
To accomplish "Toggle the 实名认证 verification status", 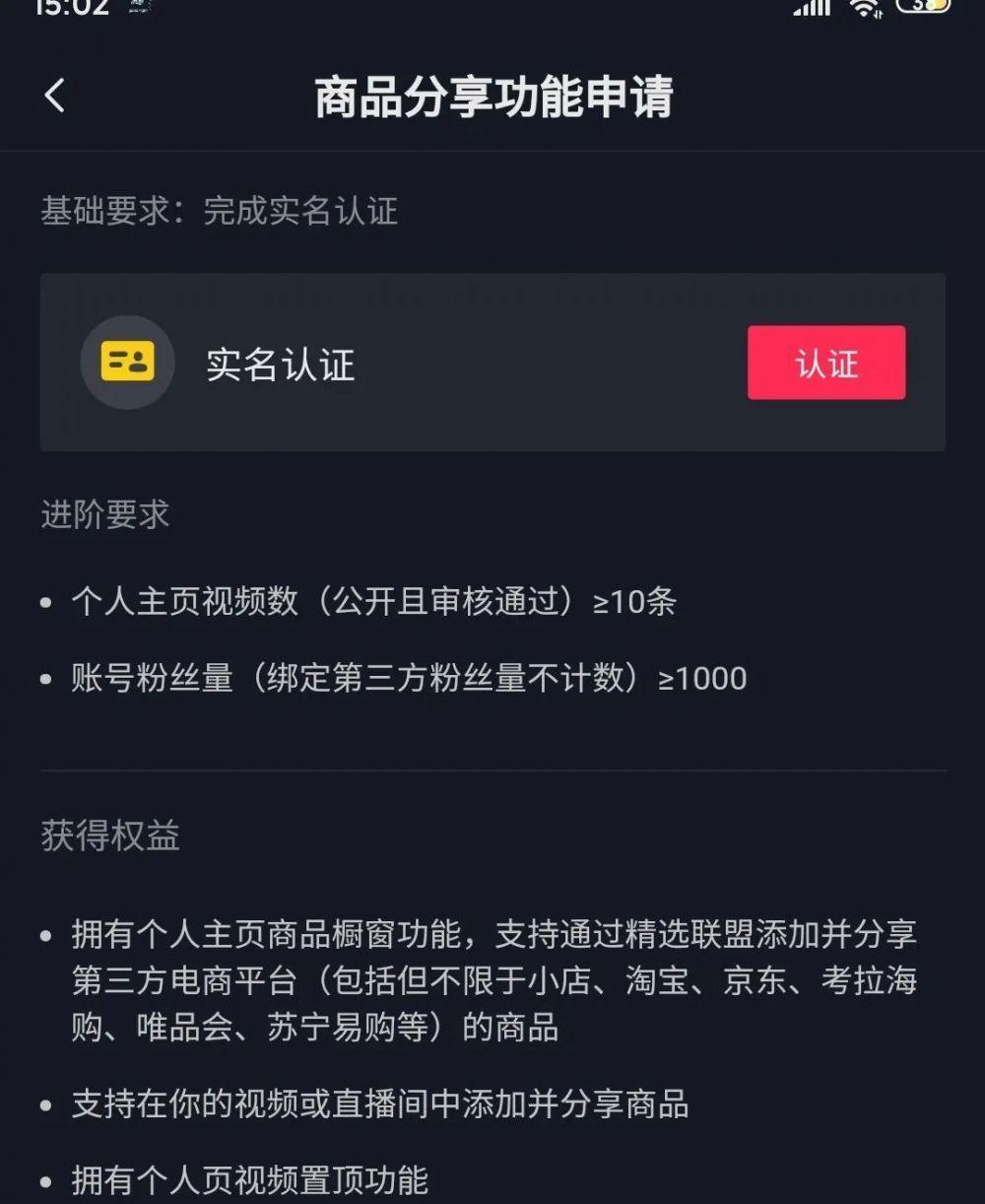I will [x=826, y=363].
